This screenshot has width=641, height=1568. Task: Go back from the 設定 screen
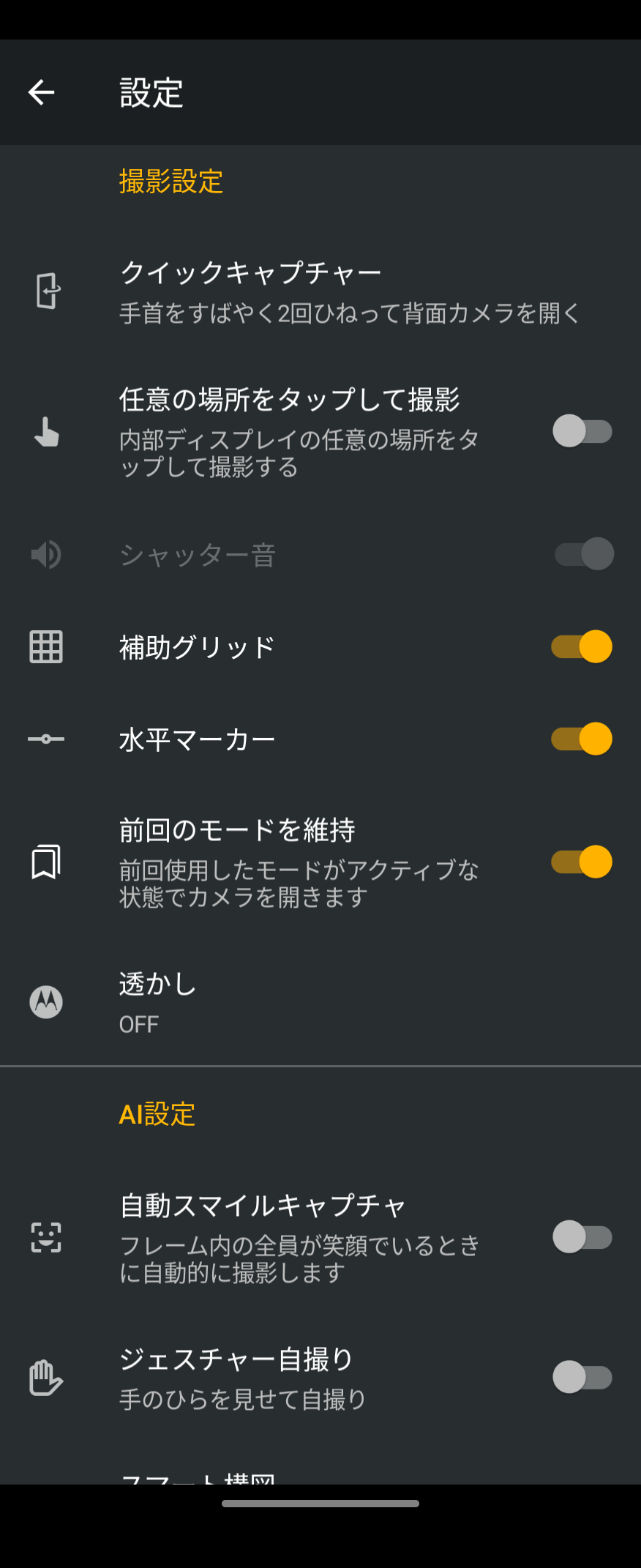pos(42,92)
